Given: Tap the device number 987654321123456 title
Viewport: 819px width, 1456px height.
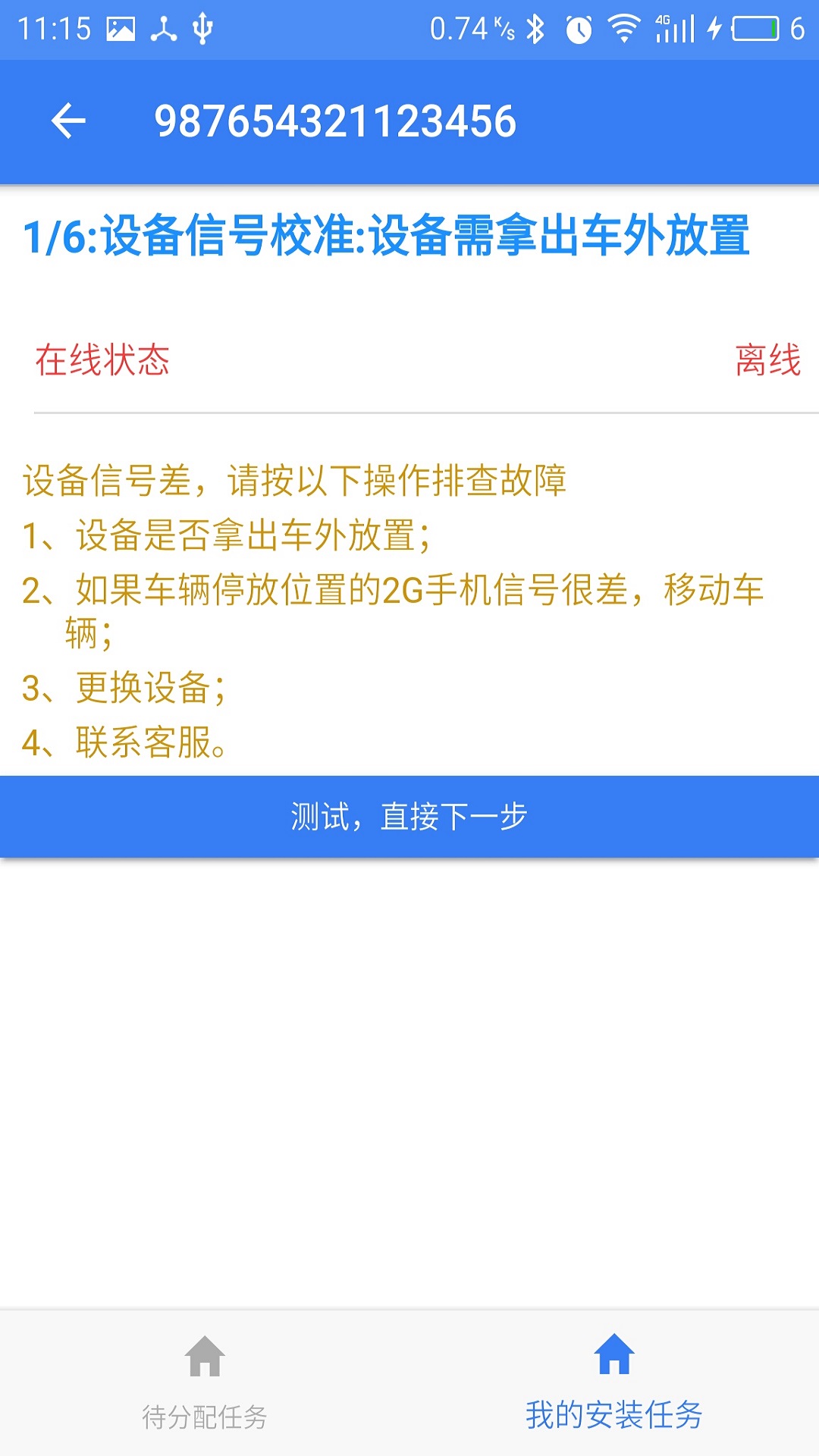Looking at the screenshot, I should (x=336, y=121).
